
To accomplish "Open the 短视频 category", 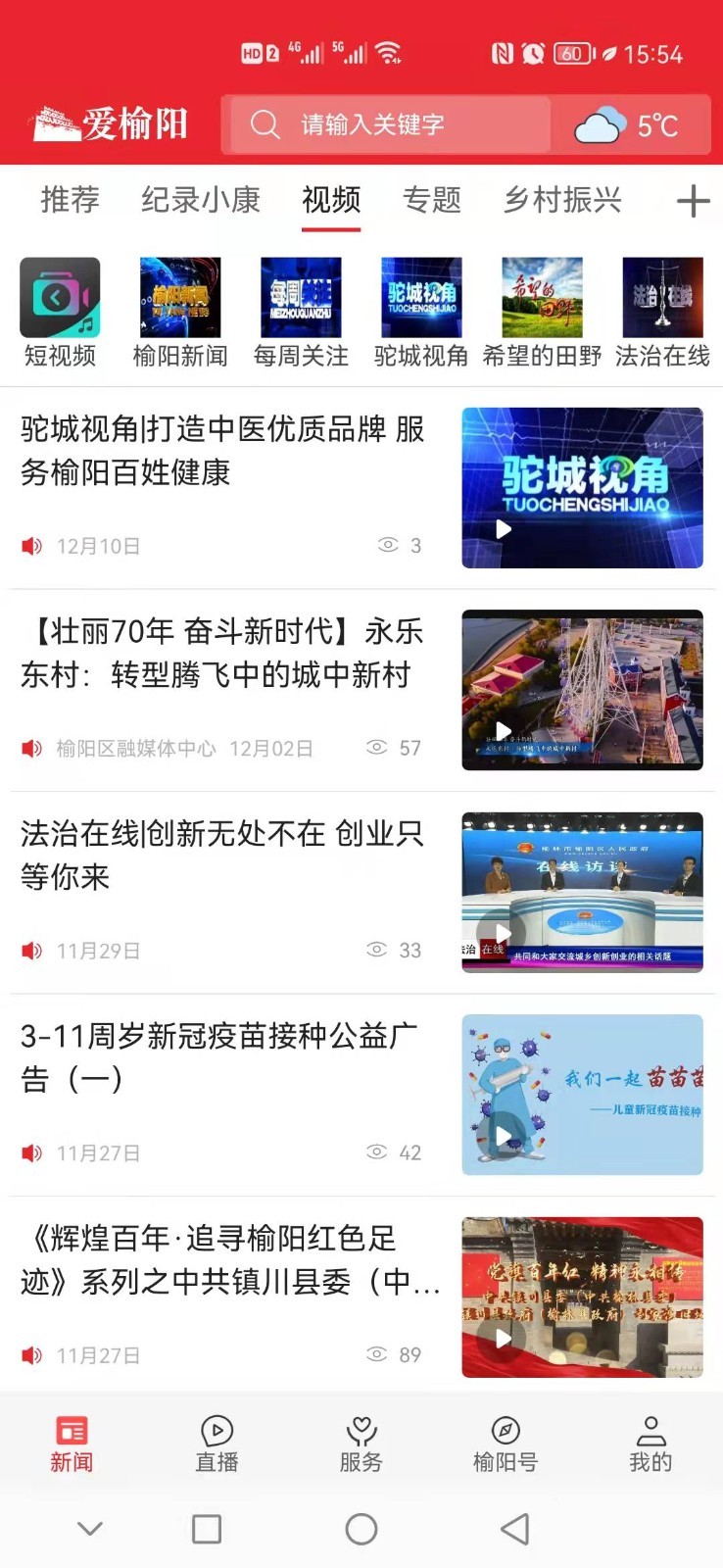I will (60, 312).
